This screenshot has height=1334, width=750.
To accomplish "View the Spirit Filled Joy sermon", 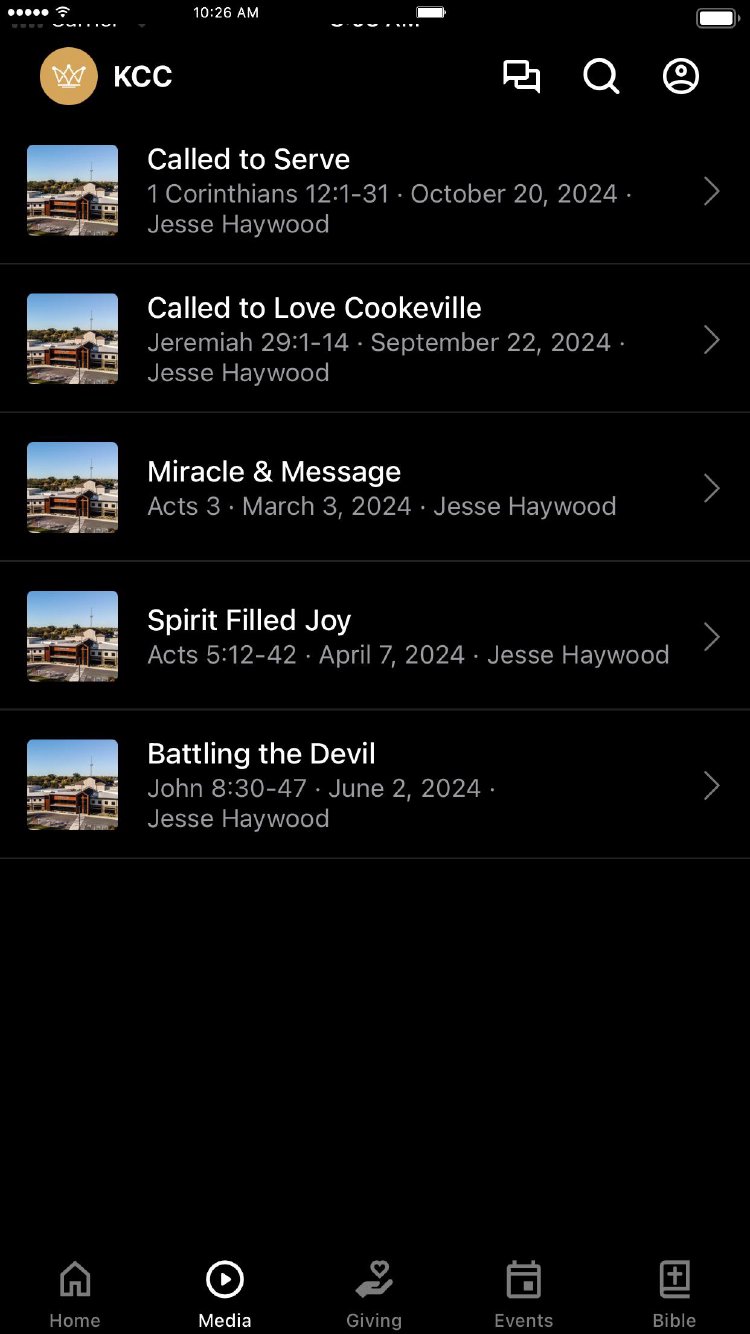I will (375, 637).
